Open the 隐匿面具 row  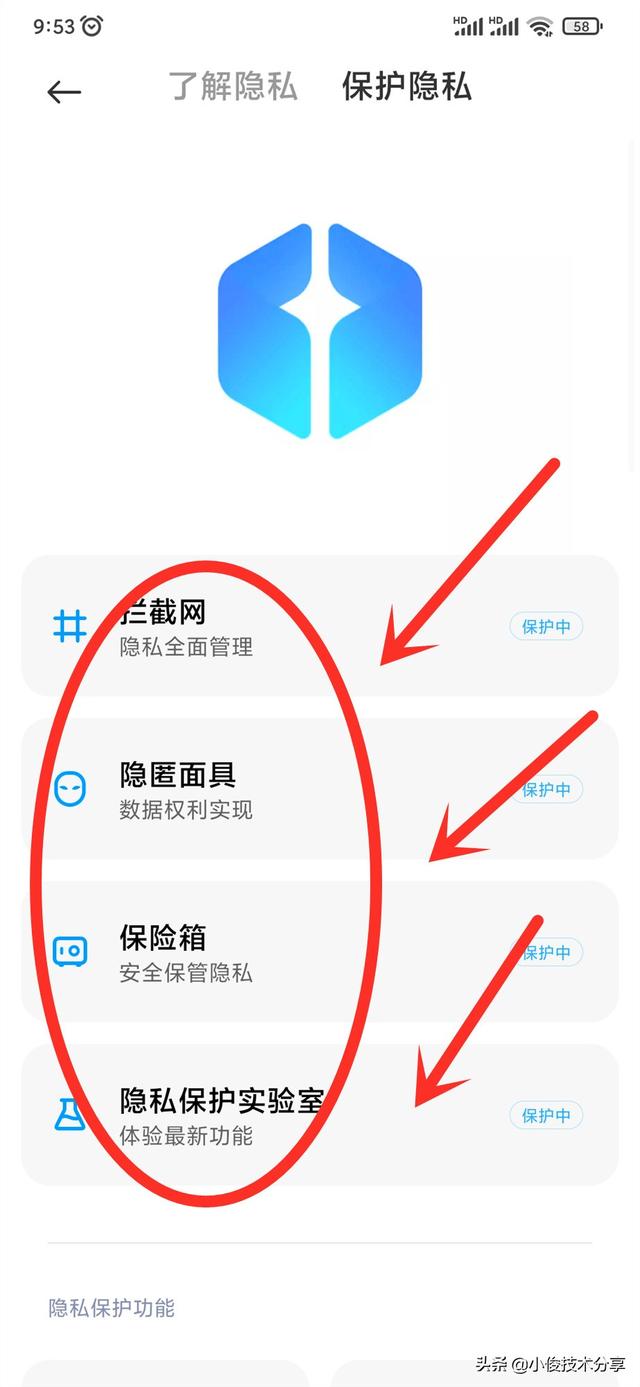point(320,790)
